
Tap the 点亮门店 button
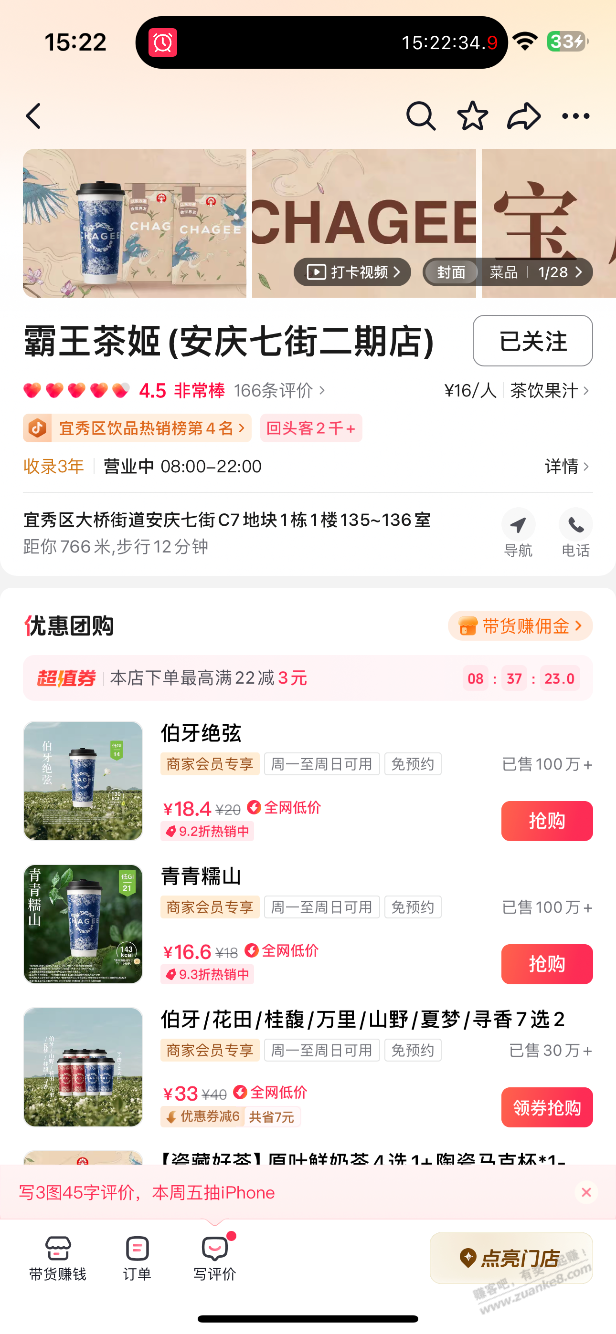point(510,1258)
